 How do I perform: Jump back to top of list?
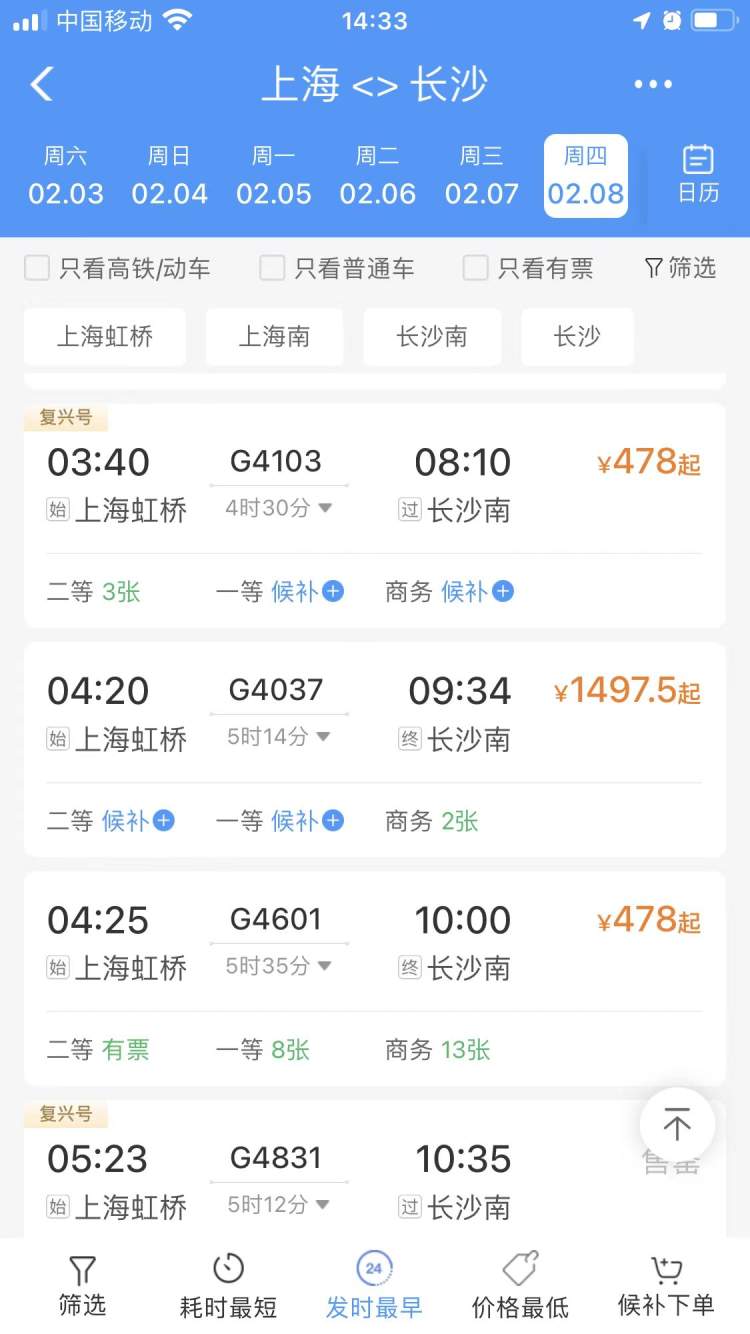[x=677, y=1125]
